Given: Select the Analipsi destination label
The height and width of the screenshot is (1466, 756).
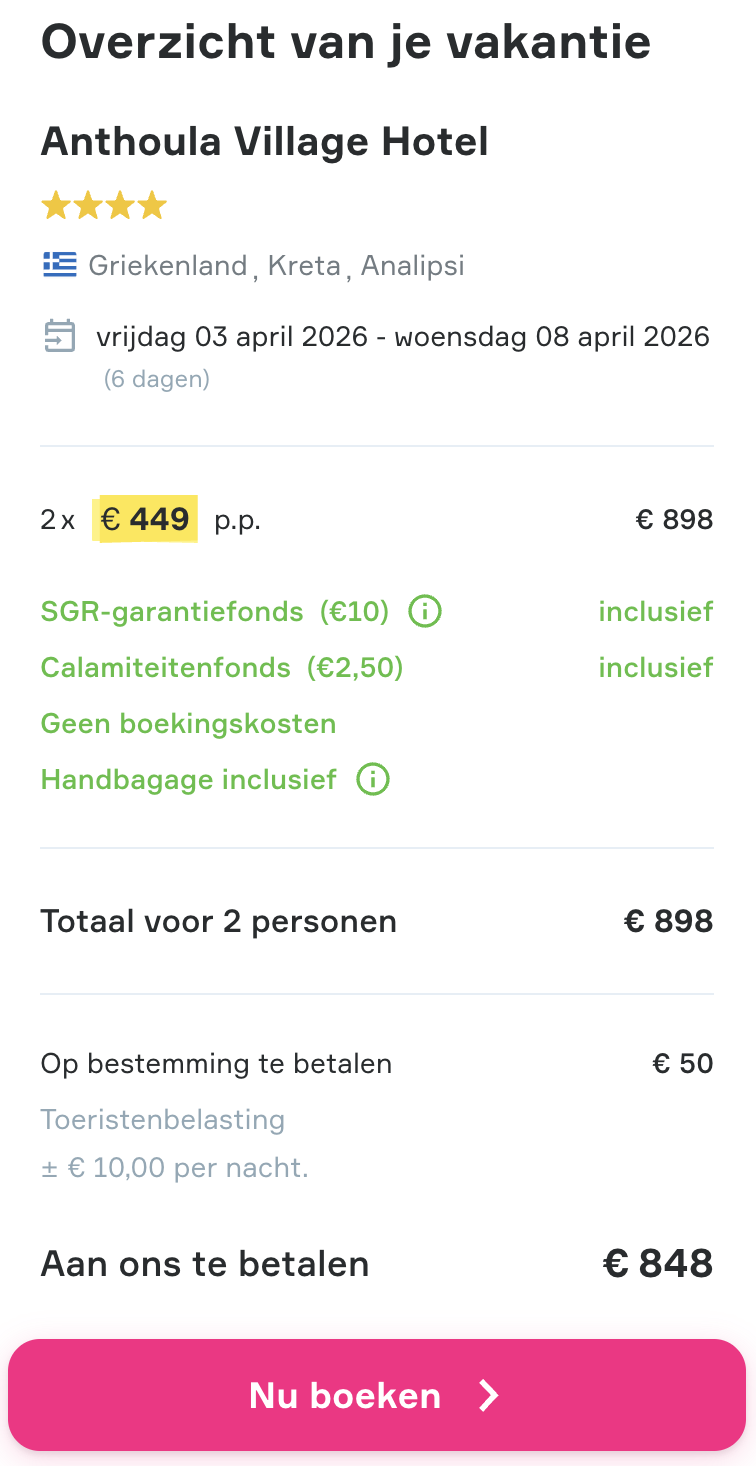Looking at the screenshot, I should (x=413, y=265).
